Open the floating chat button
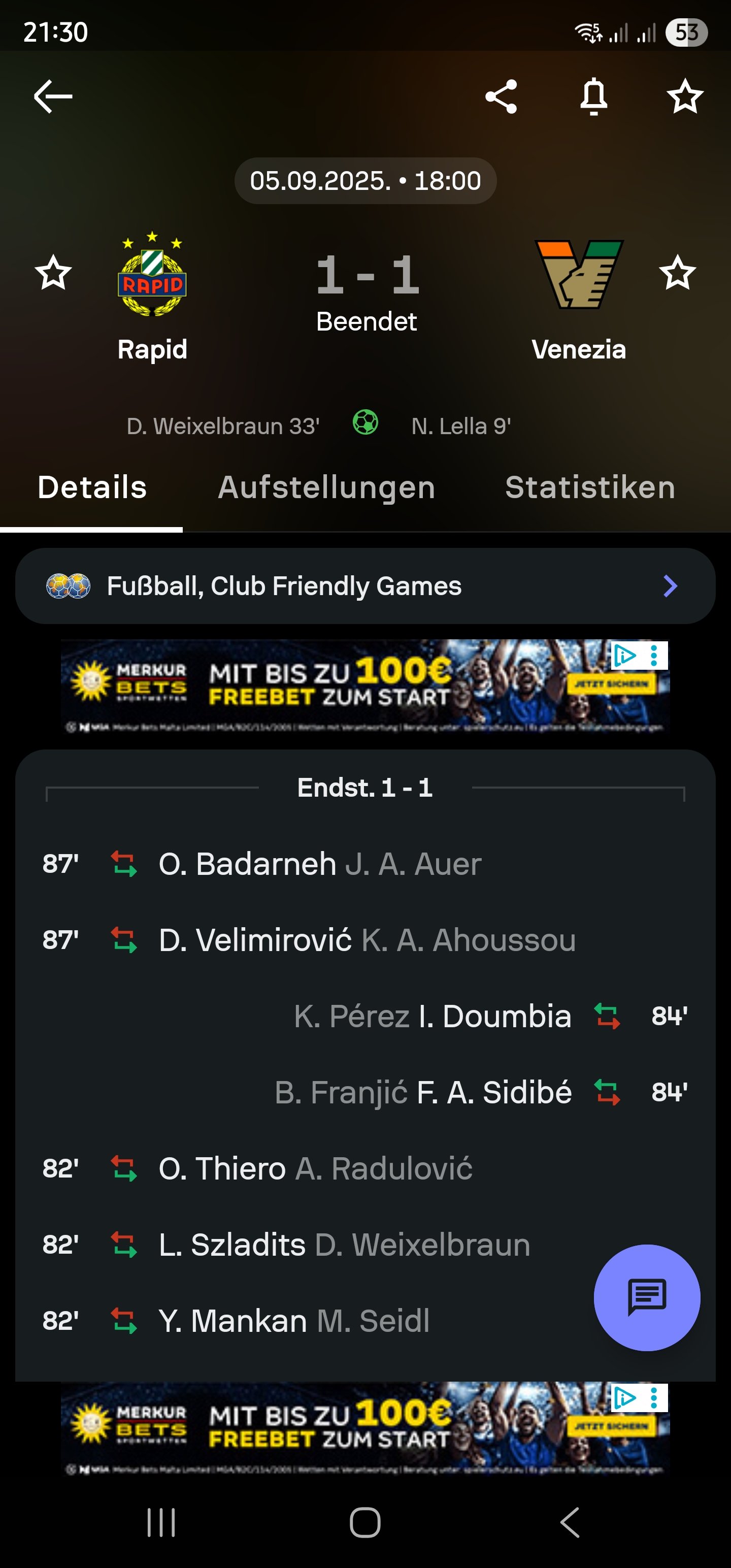This screenshot has width=731, height=1568. click(x=647, y=1298)
